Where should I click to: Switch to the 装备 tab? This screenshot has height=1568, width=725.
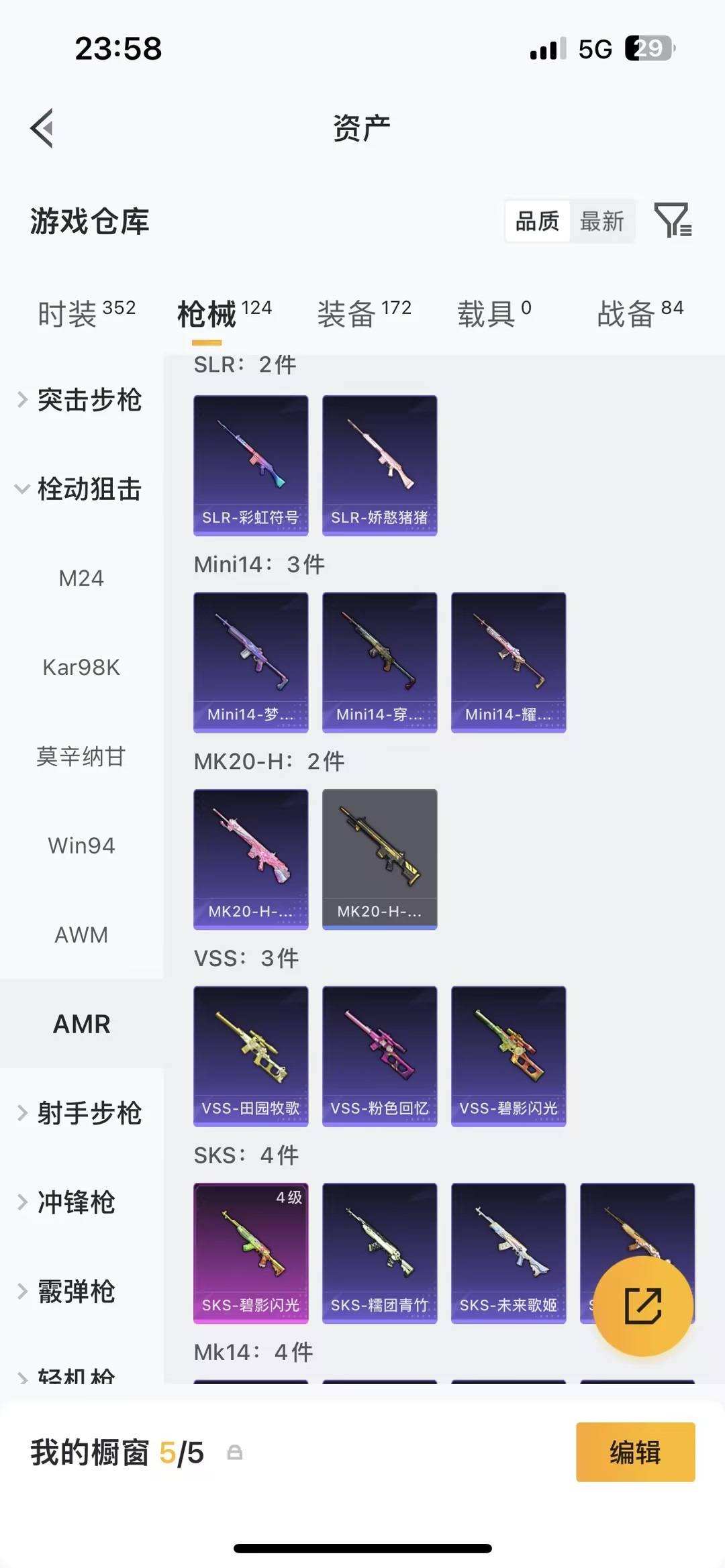(364, 313)
